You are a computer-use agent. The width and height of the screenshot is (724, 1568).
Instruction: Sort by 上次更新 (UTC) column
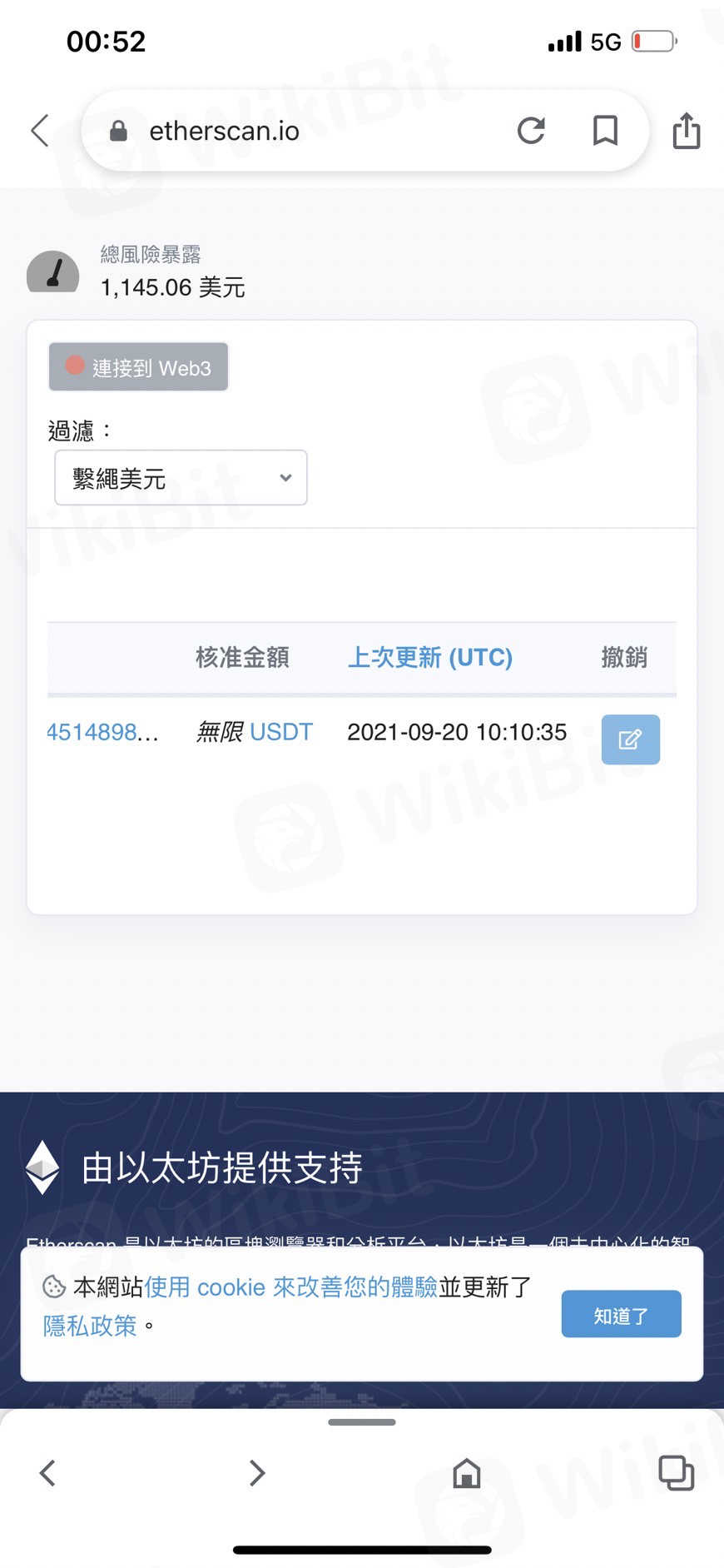click(429, 658)
